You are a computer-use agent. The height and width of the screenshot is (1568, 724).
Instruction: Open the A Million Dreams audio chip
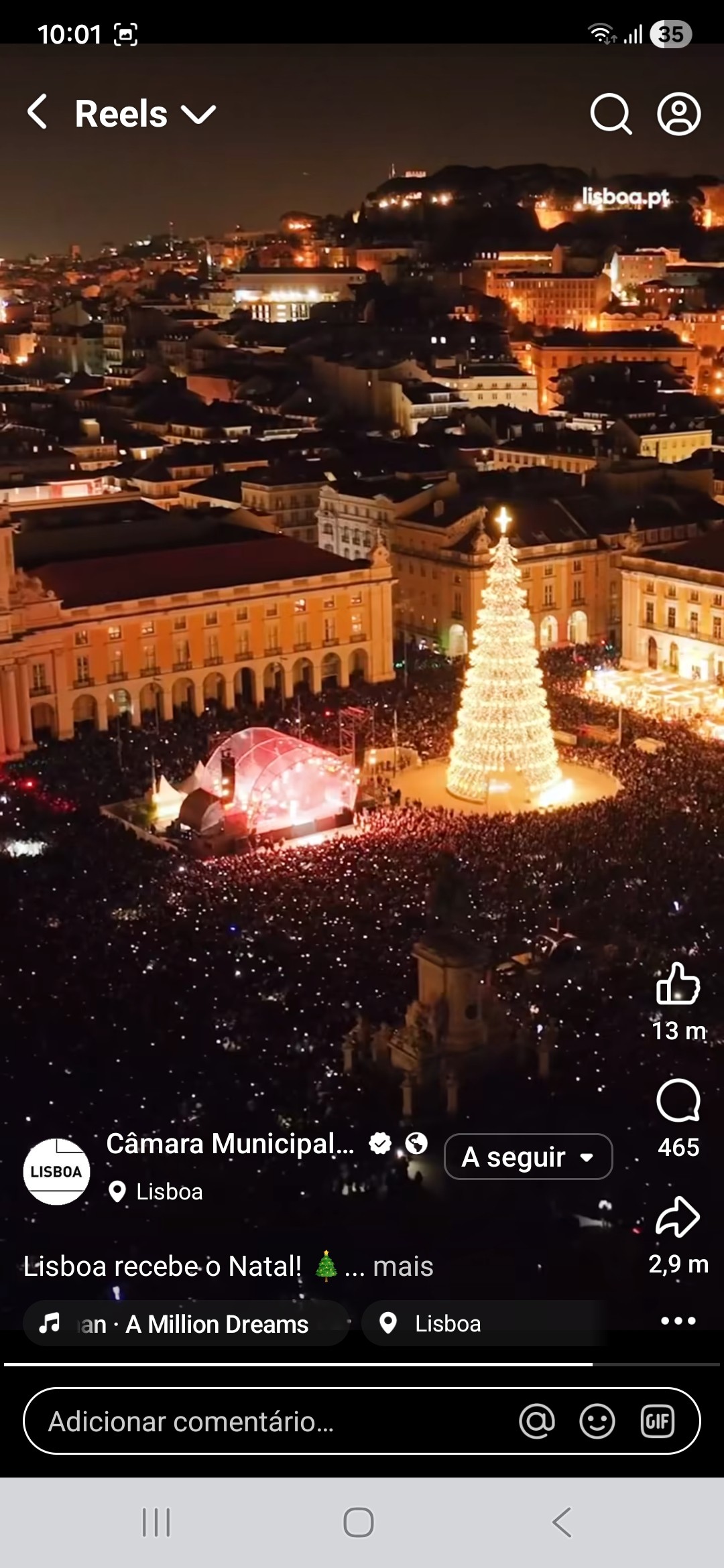pyautogui.click(x=186, y=1323)
